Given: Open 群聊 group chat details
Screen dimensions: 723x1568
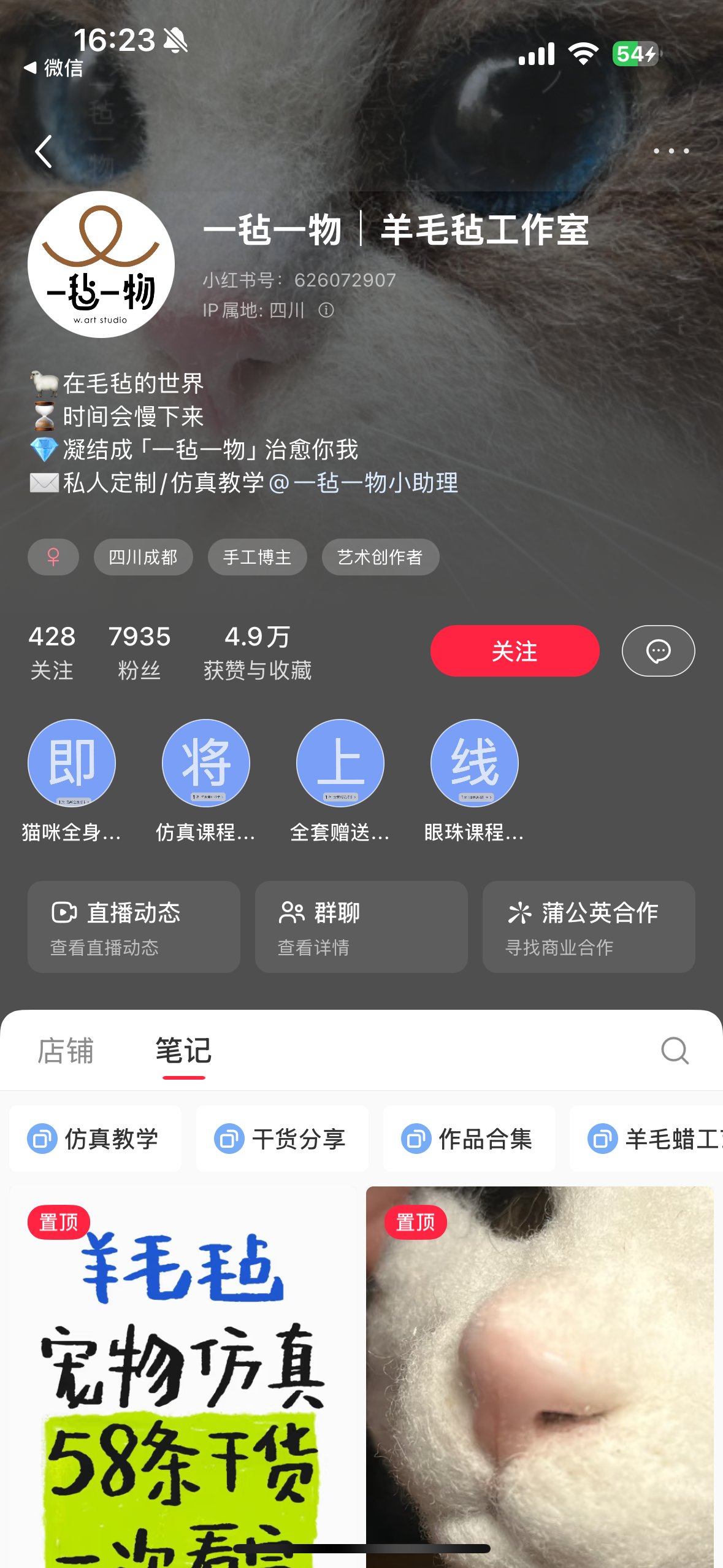Looking at the screenshot, I should (361, 927).
